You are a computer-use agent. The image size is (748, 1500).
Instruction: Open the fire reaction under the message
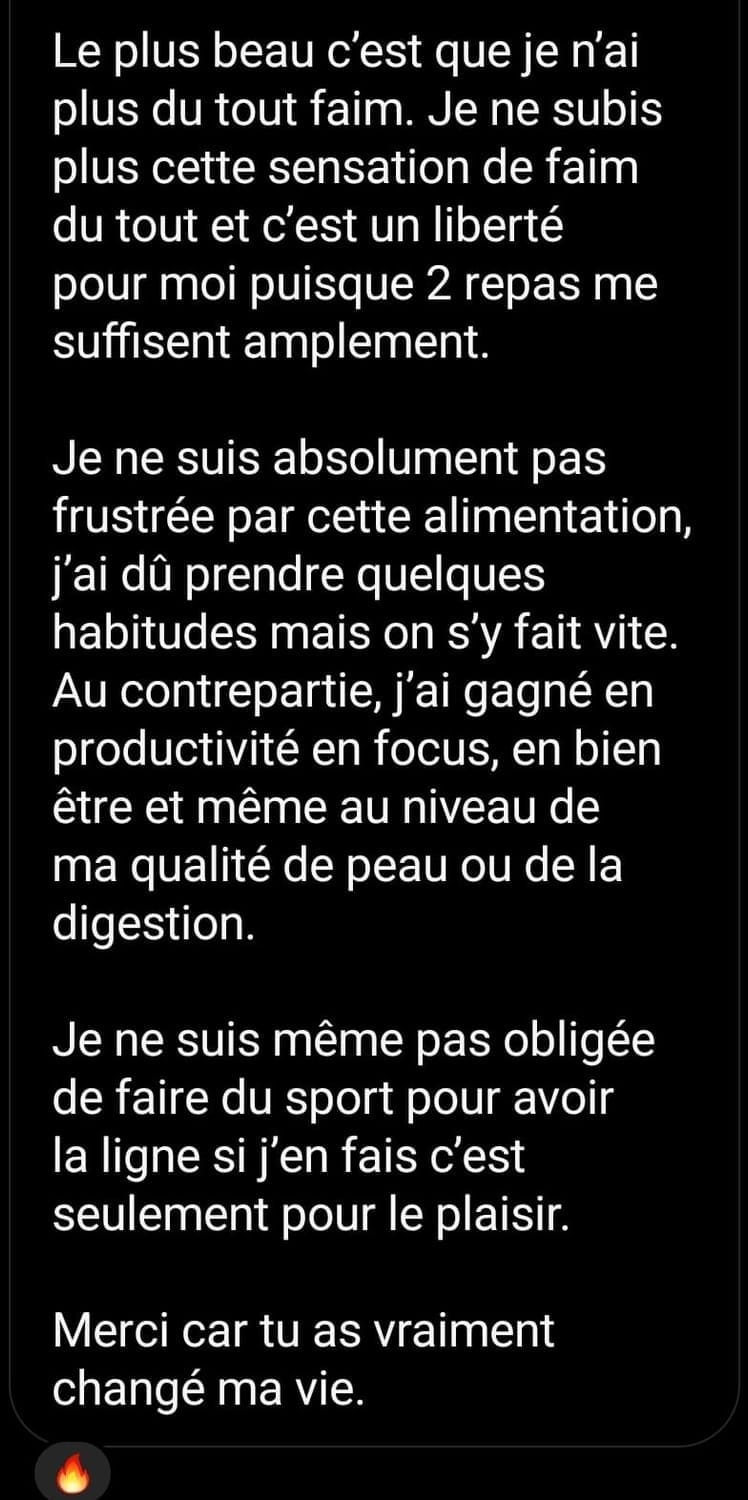coord(72,1476)
